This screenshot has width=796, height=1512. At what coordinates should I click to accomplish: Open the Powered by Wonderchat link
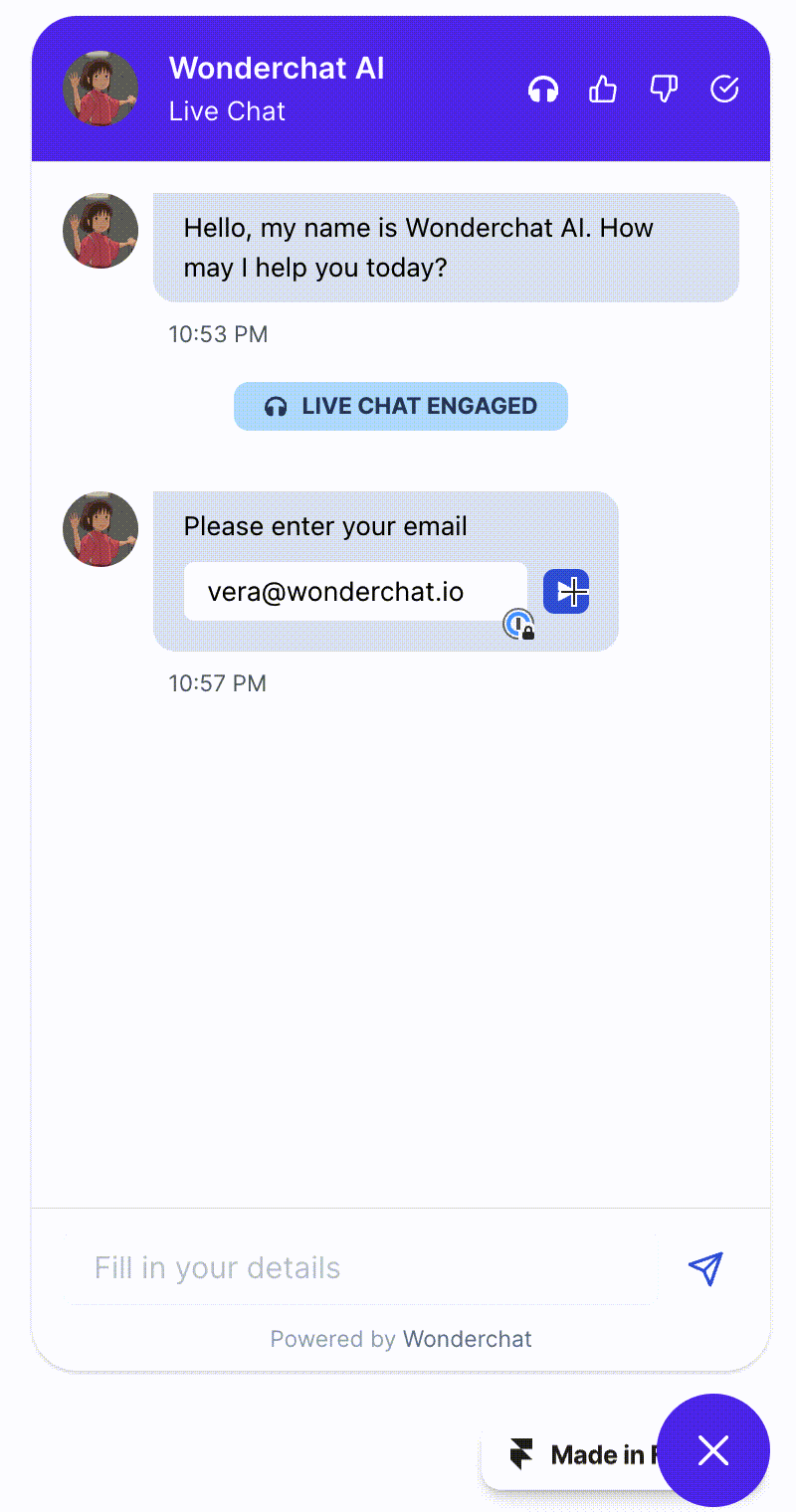pos(401,1339)
